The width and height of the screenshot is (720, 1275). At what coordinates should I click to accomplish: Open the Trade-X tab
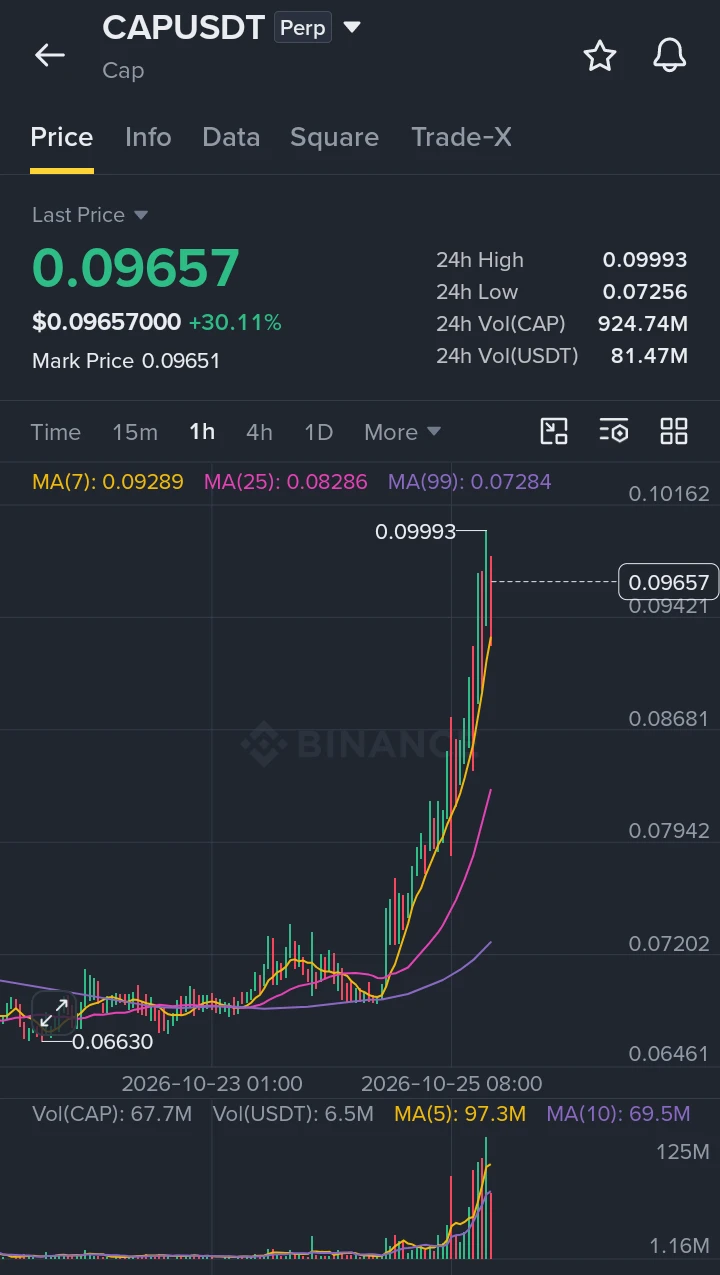point(461,137)
